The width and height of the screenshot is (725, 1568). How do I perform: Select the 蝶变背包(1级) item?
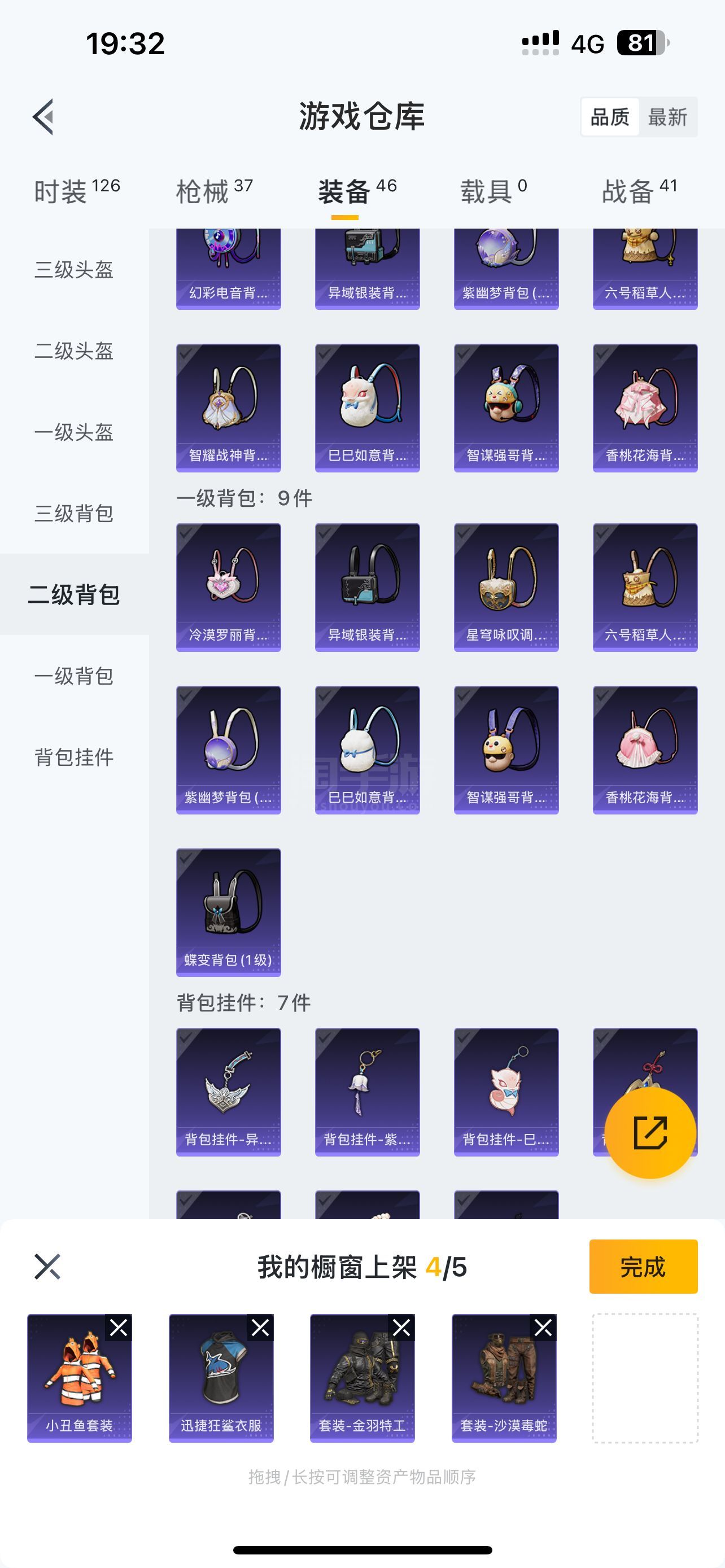pos(228,912)
